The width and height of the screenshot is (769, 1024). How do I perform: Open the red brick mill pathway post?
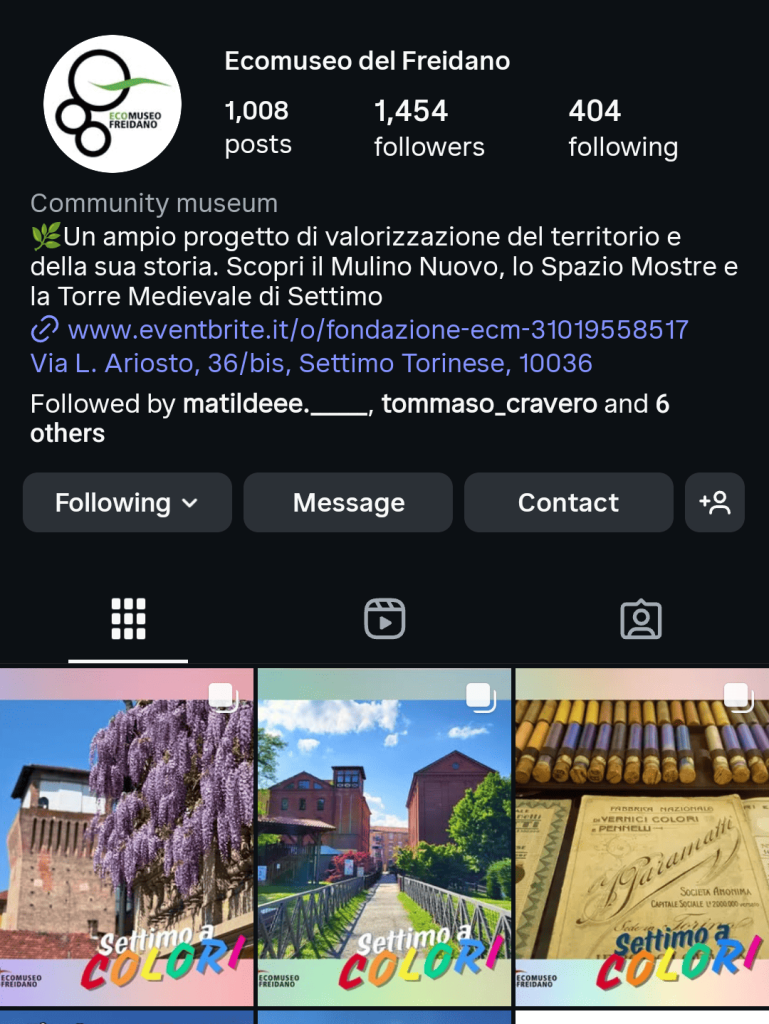click(384, 837)
